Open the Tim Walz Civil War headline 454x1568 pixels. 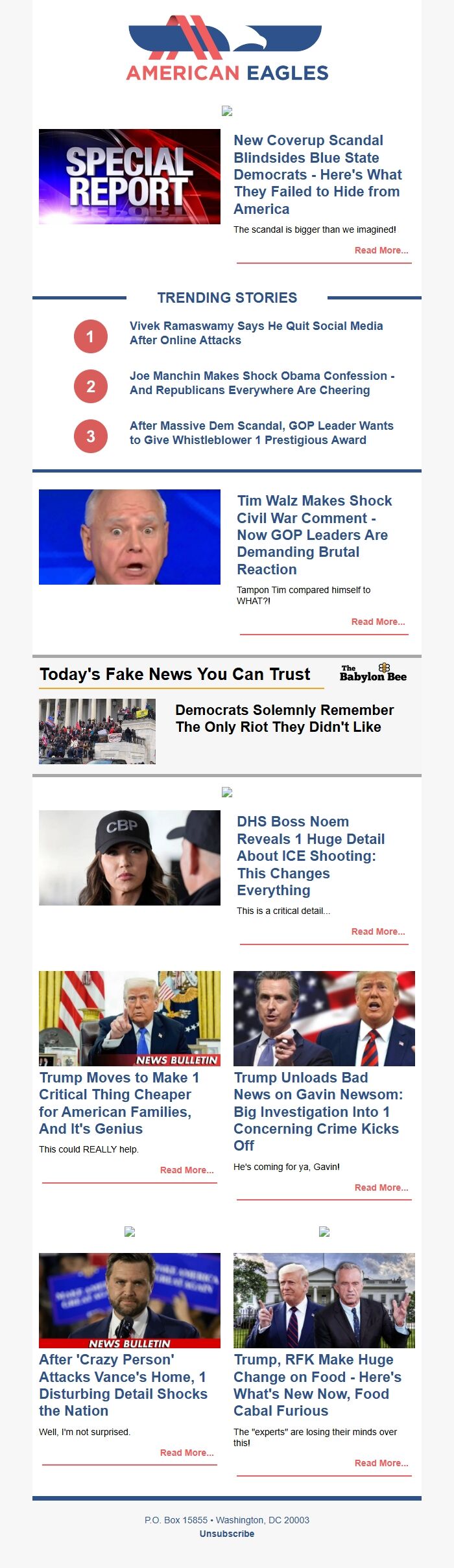tap(314, 535)
